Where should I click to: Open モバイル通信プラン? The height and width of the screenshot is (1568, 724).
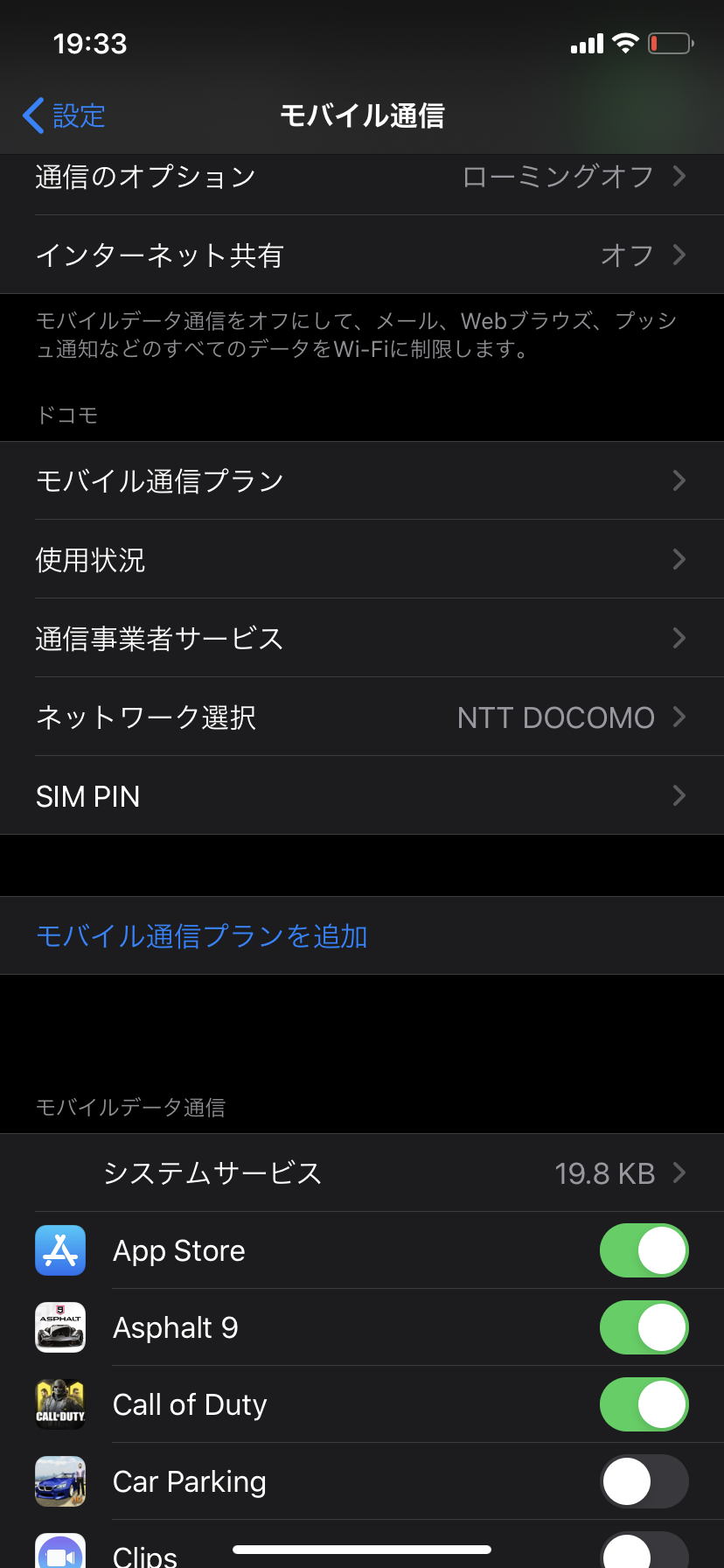[362, 481]
